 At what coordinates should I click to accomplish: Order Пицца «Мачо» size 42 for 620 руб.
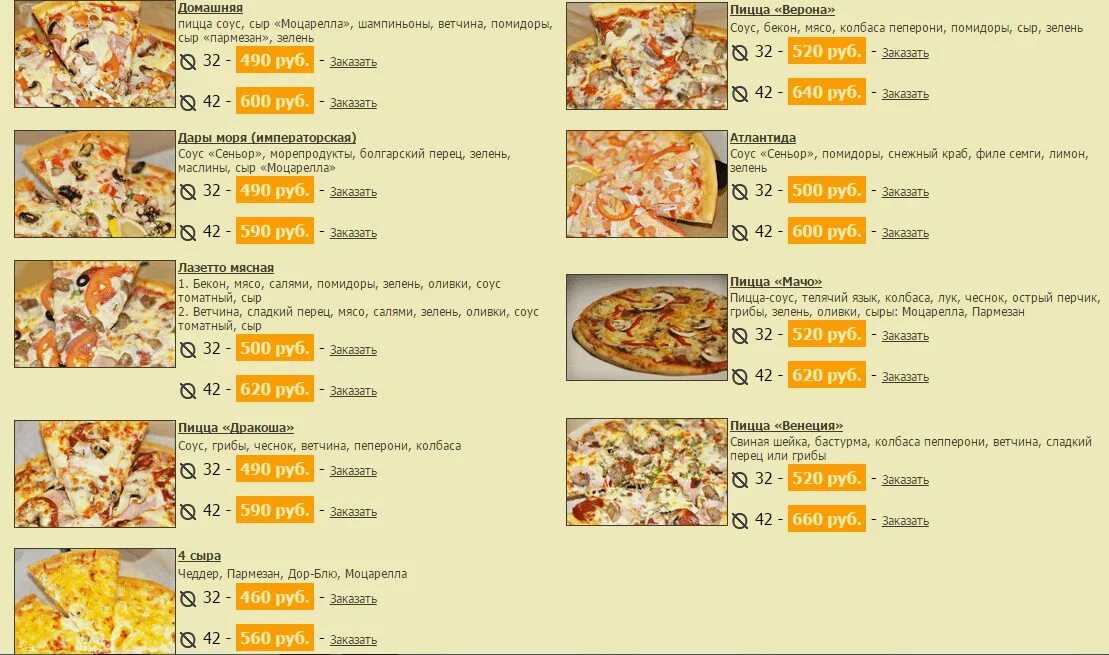pyautogui.click(x=905, y=377)
